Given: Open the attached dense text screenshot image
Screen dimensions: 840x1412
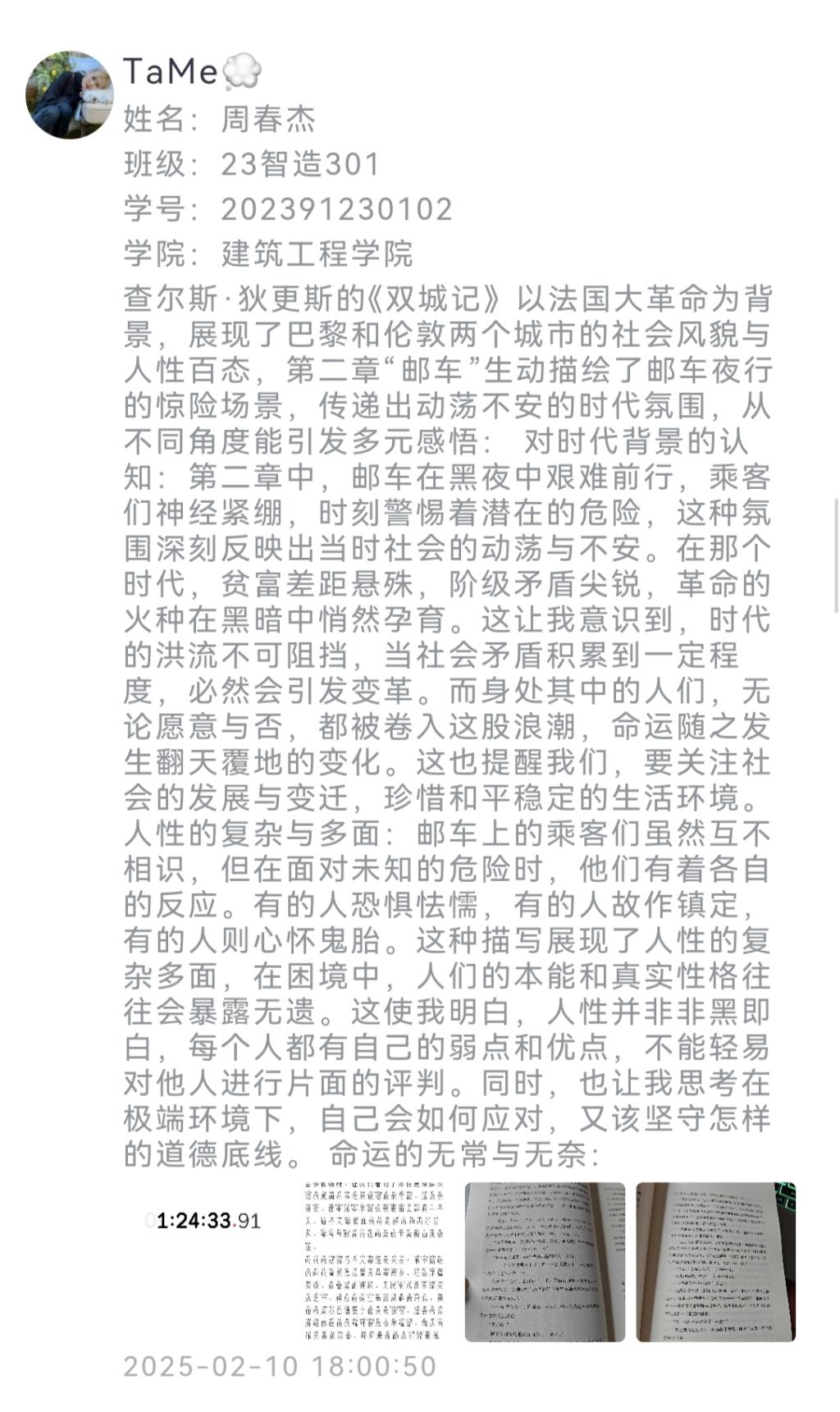Looking at the screenshot, I should (374, 1262).
